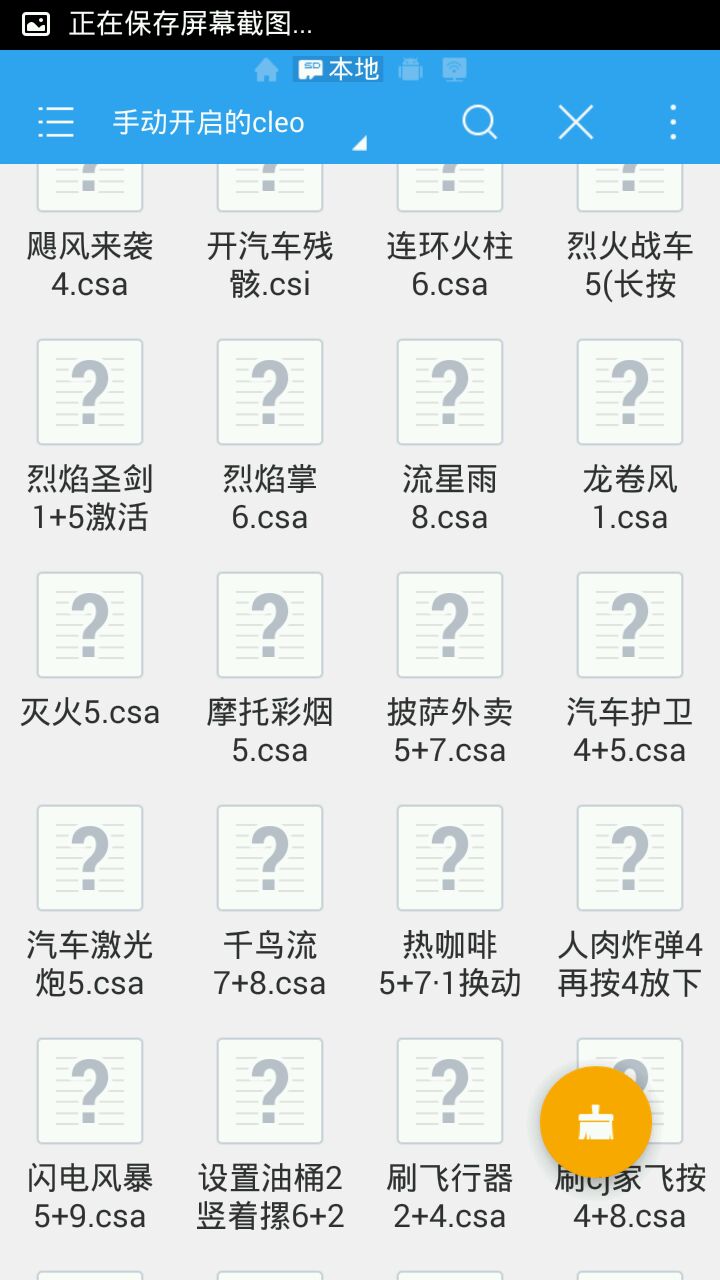Open the 烈焰圣剑1+5激活 file
This screenshot has height=1280, width=720.
pos(90,392)
